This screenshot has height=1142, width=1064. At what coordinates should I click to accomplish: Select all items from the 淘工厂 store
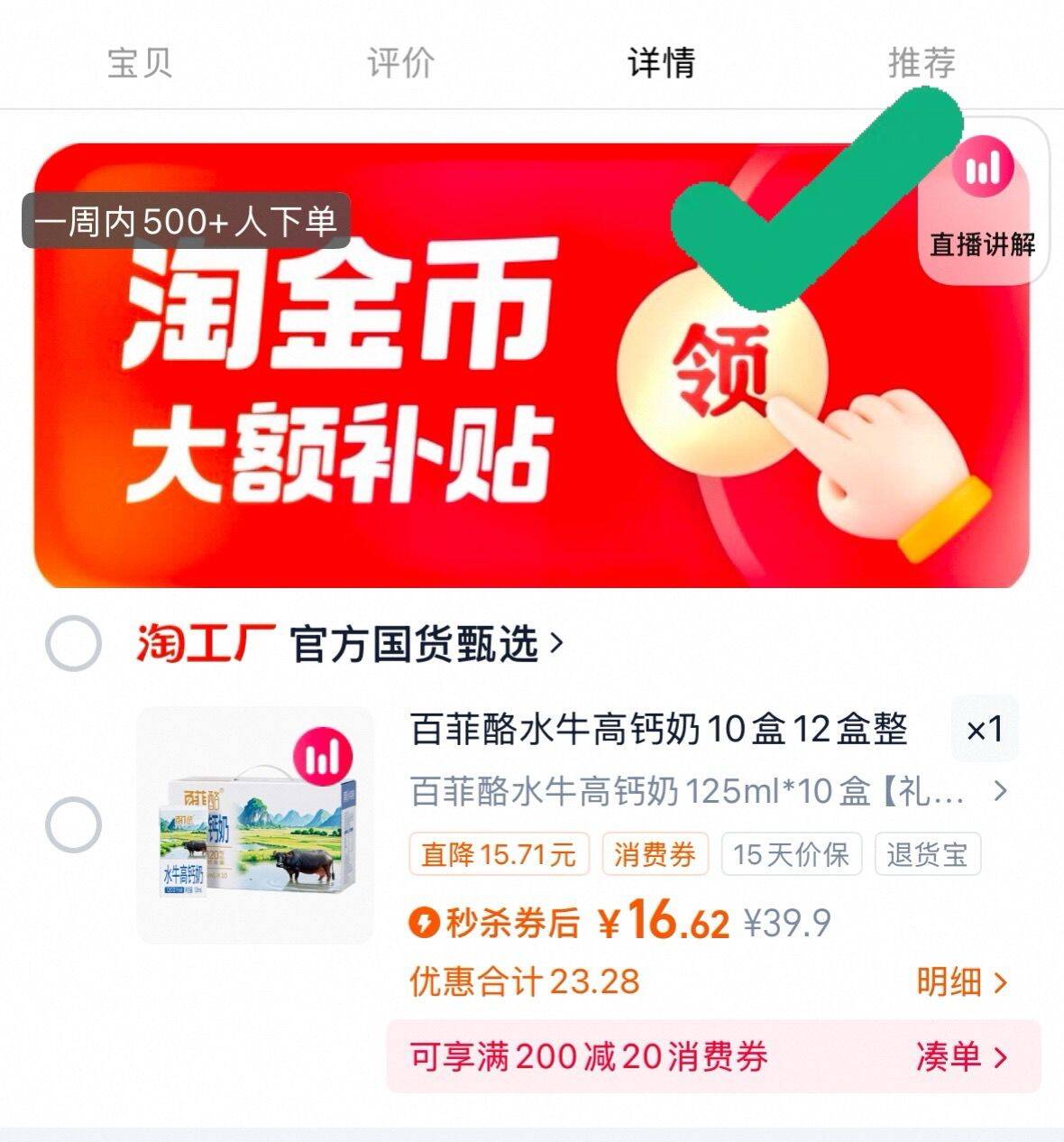click(x=73, y=644)
